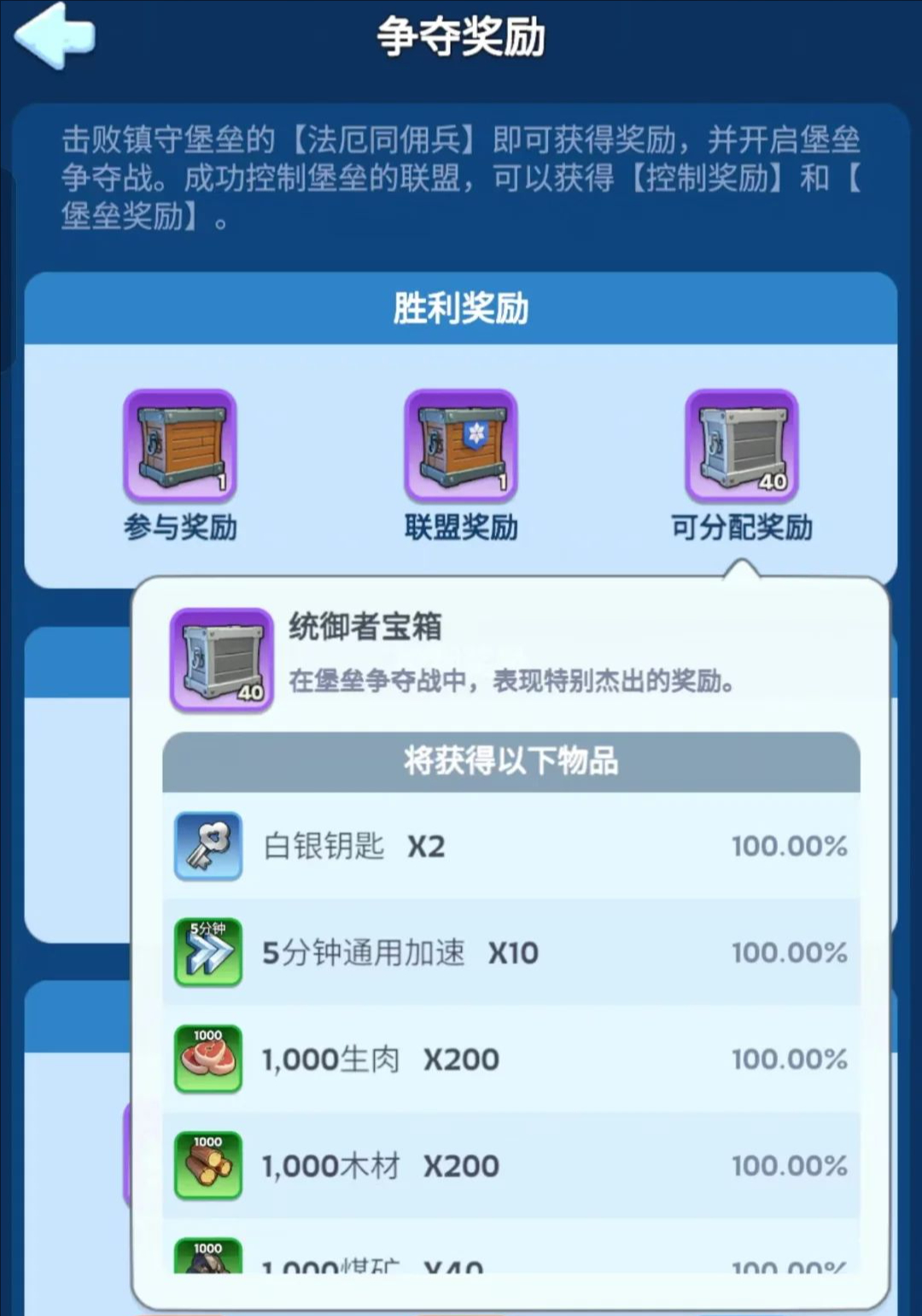Viewport: 922px width, 1316px height.
Task: Open the 联盟奖励 chest
Action: 461,445
